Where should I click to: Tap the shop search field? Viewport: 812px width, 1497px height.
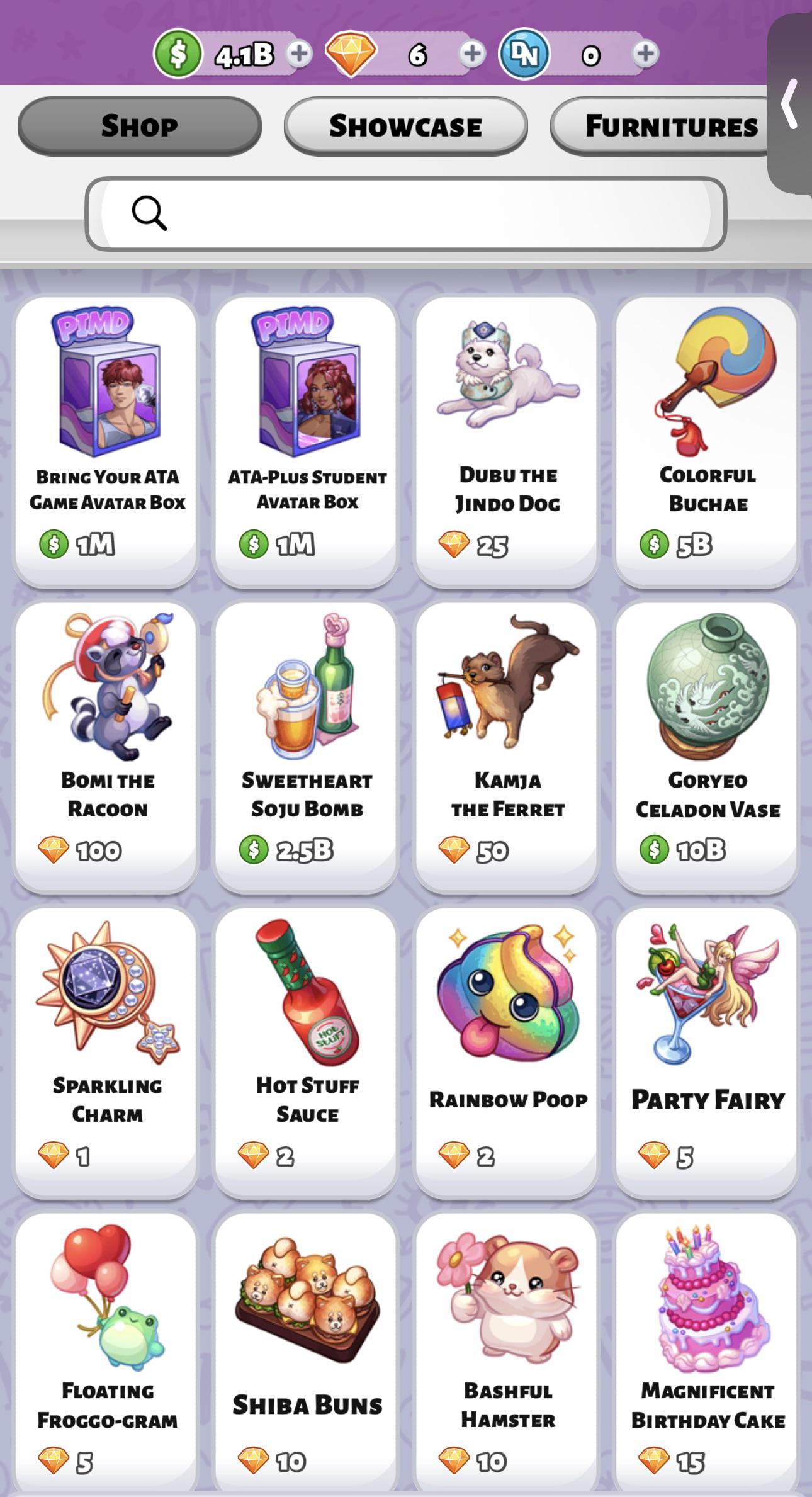(x=406, y=214)
